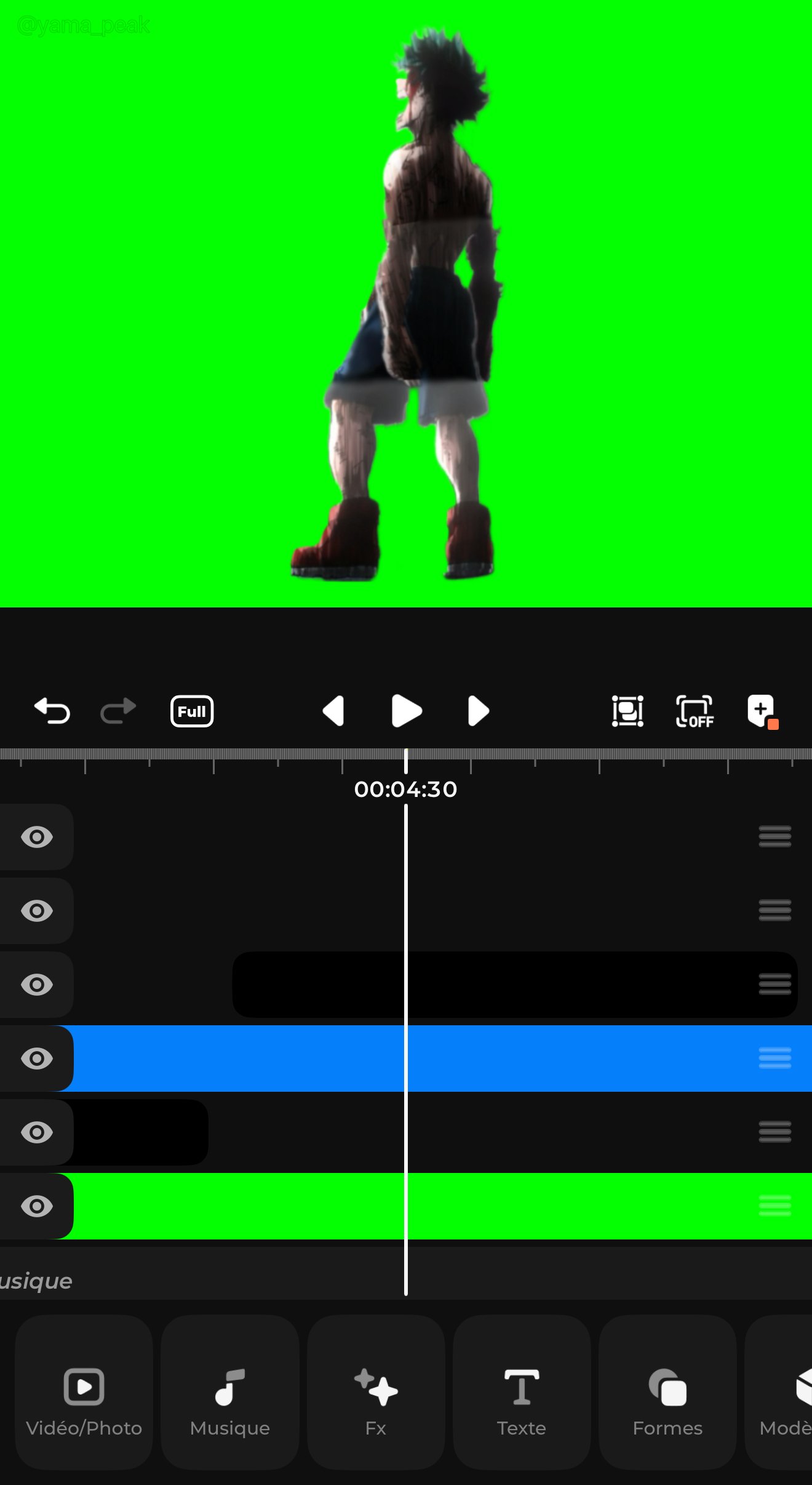
Task: Step forward one frame
Action: pyautogui.click(x=478, y=711)
